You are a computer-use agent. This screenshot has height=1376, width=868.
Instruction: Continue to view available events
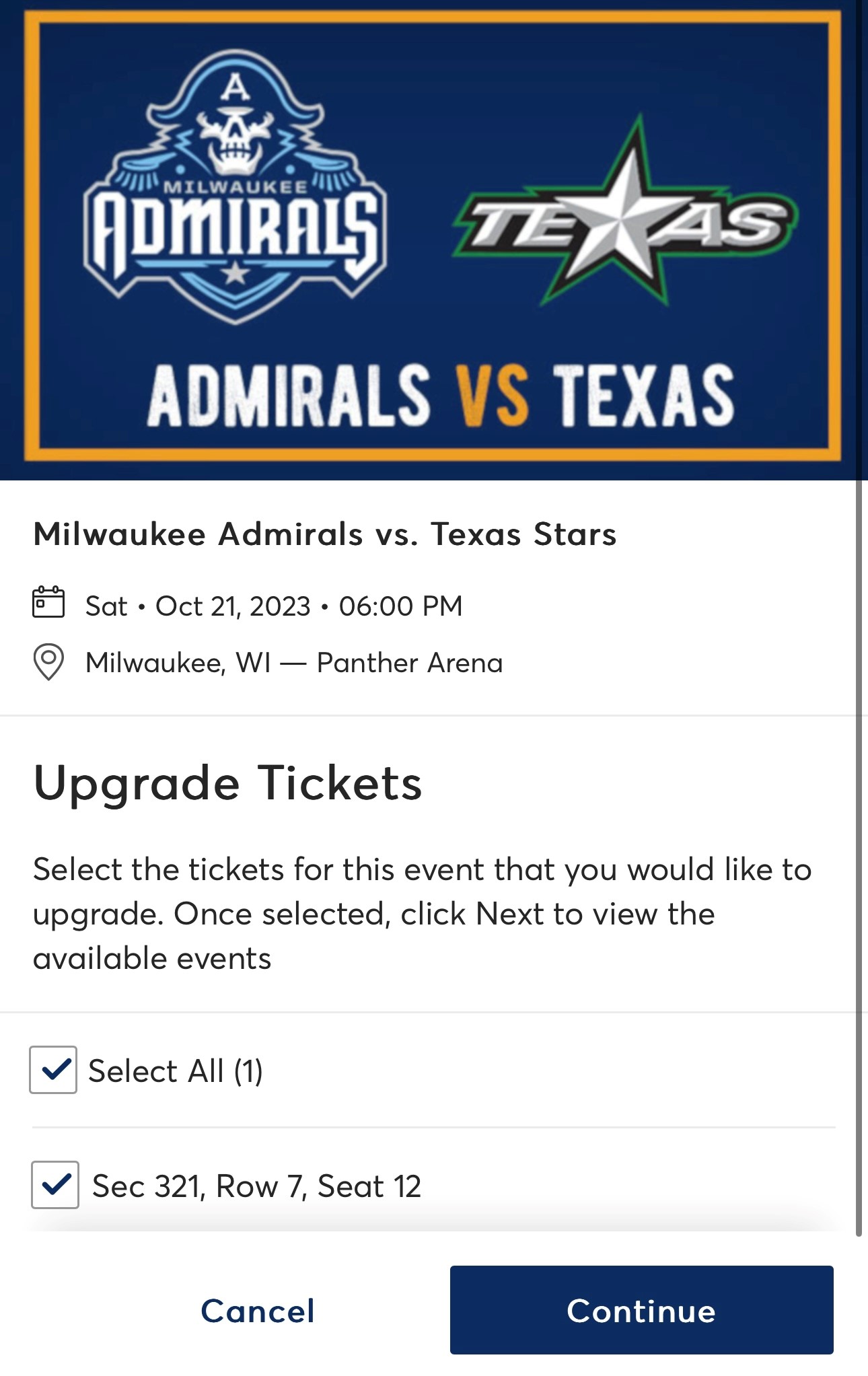[x=641, y=1310]
